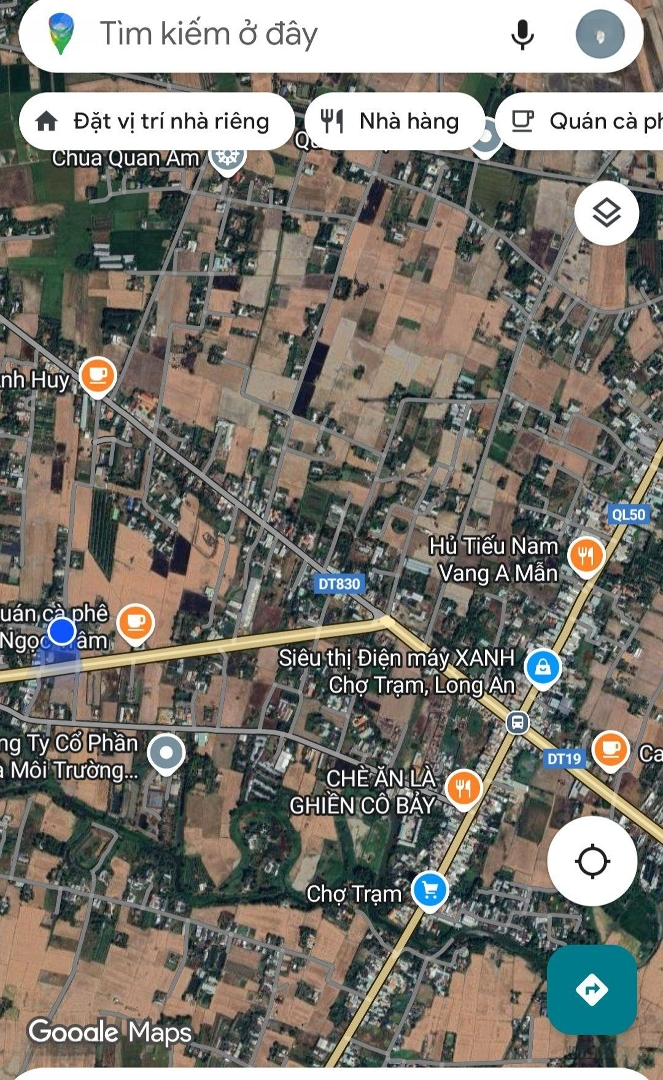Filter map by Nhà hàng chip
The image size is (663, 1080).
(x=394, y=122)
